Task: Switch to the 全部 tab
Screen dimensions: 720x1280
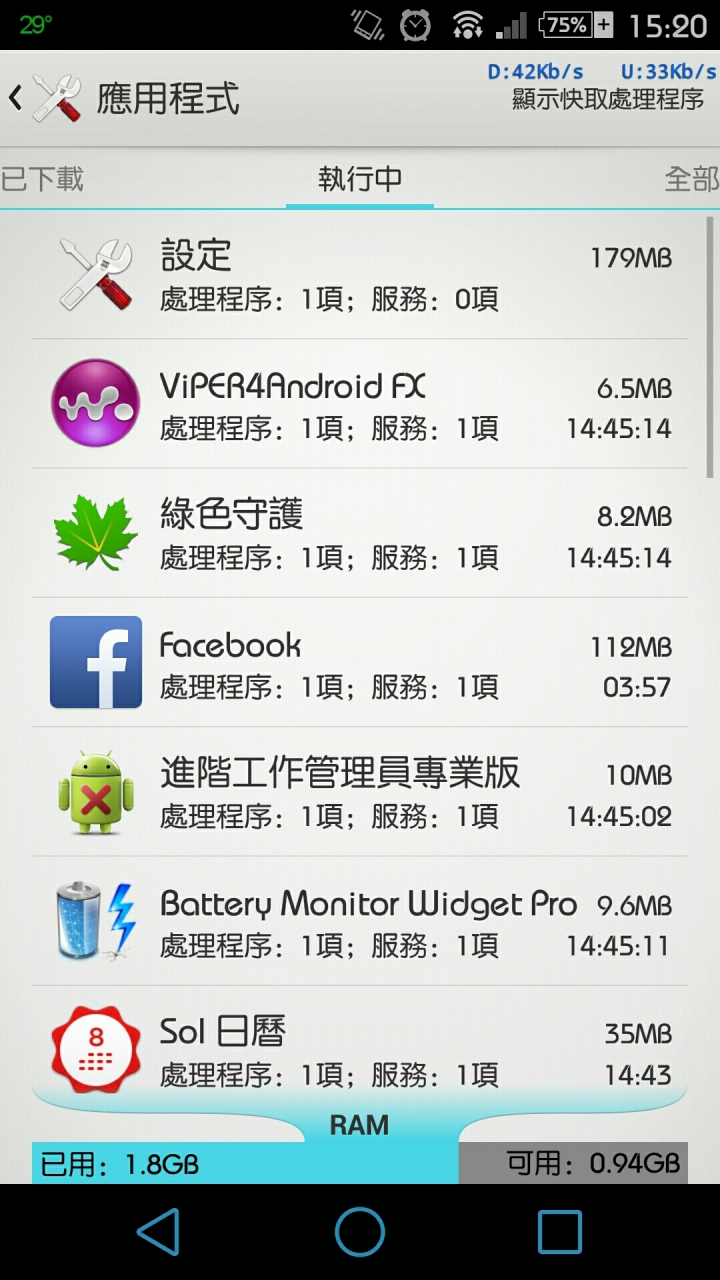Action: point(692,179)
